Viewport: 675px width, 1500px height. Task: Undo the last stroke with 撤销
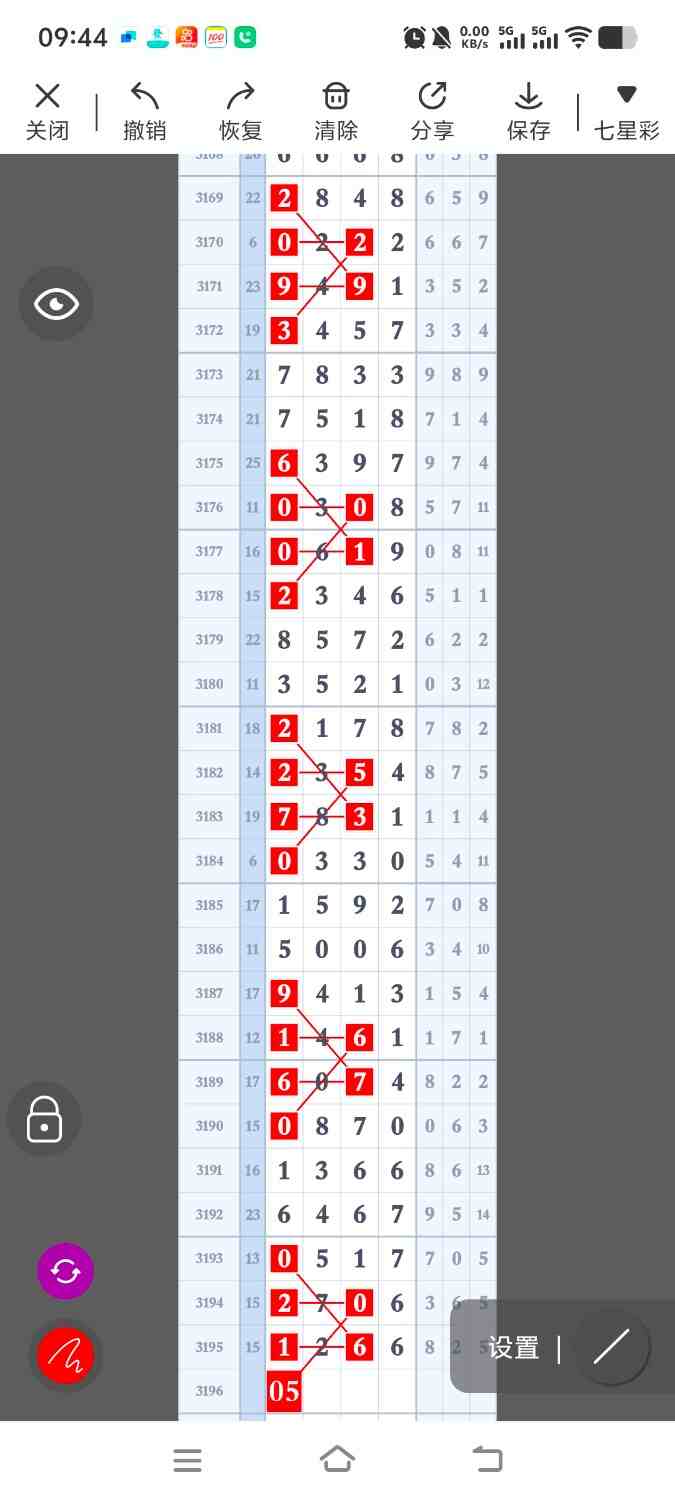coord(144,112)
